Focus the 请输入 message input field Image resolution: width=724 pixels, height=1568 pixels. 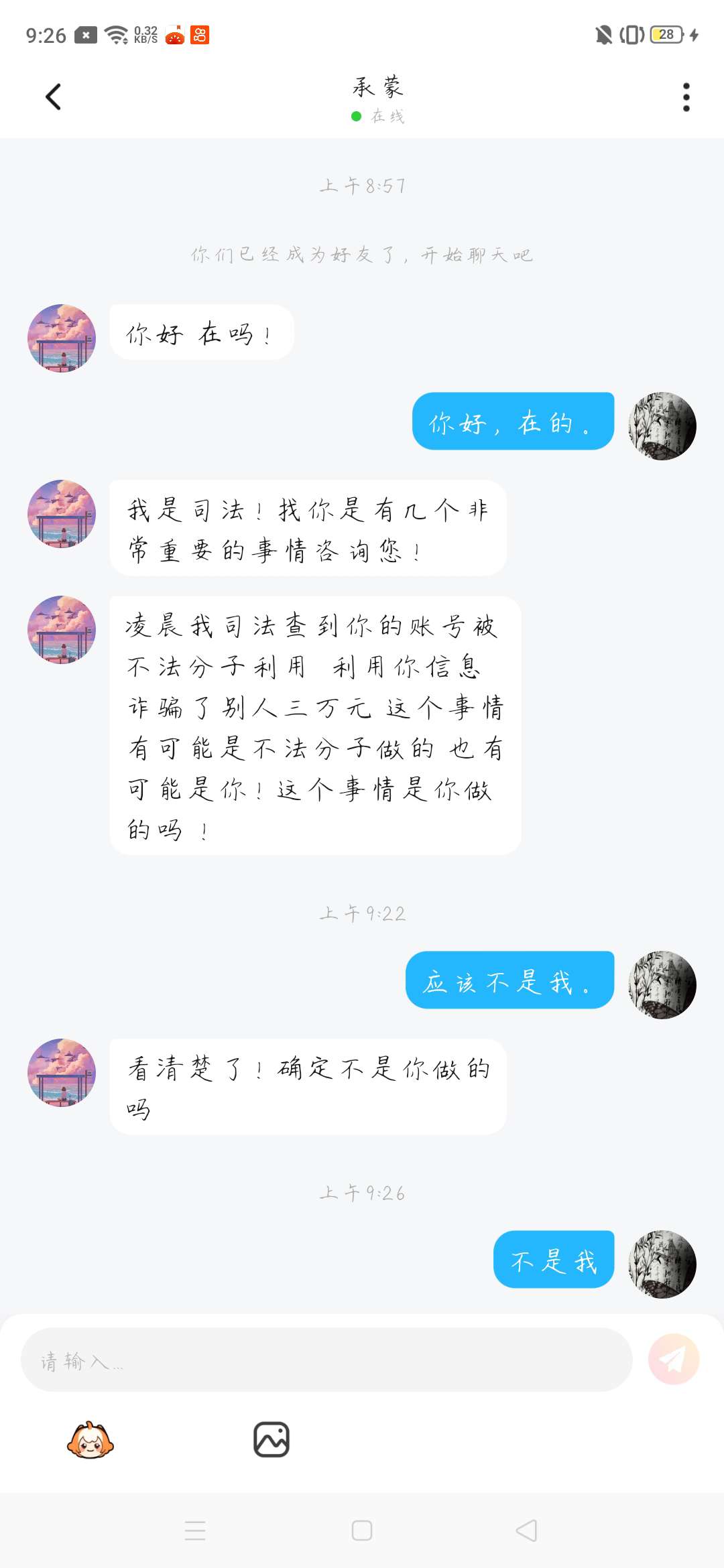click(326, 1360)
